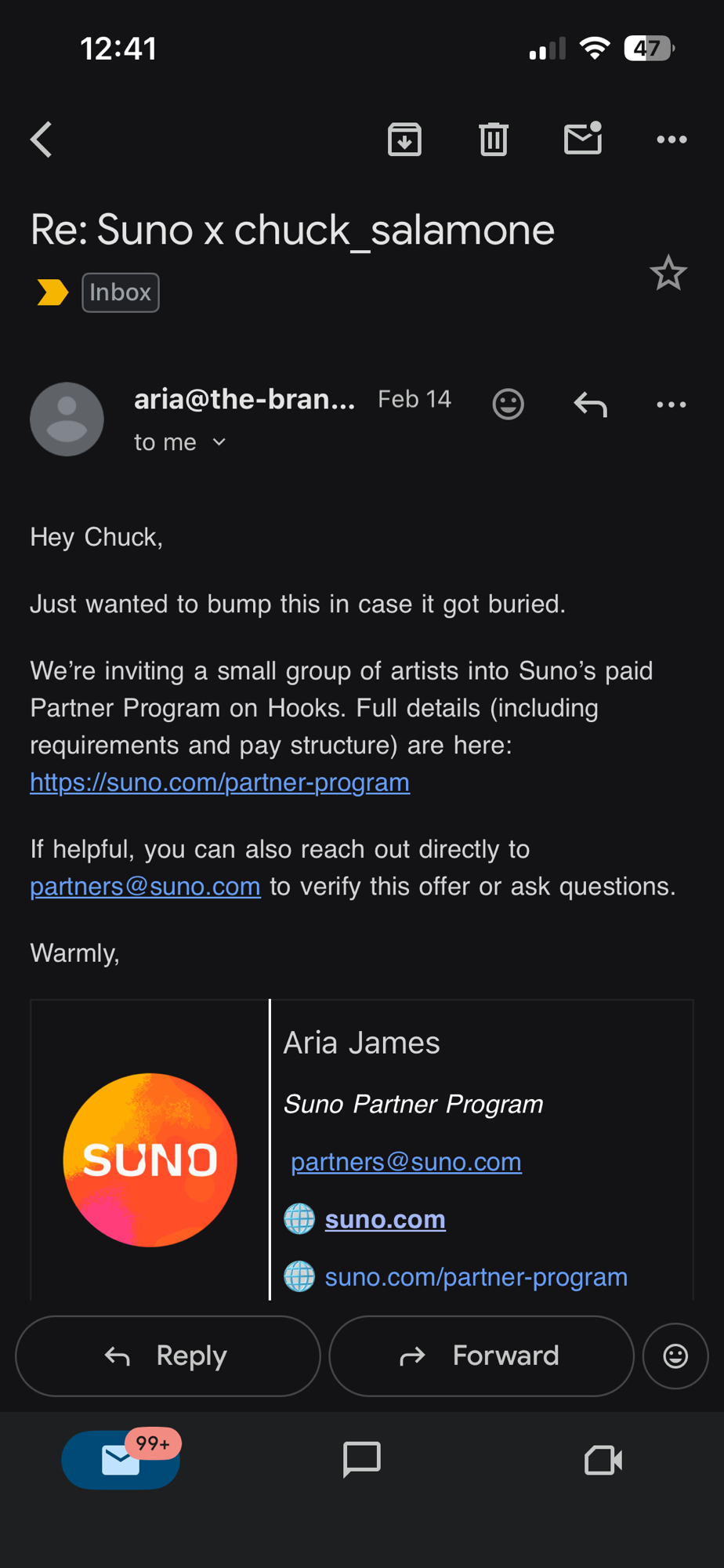
Task: Open the top toolbar overflow menu
Action: click(x=672, y=140)
